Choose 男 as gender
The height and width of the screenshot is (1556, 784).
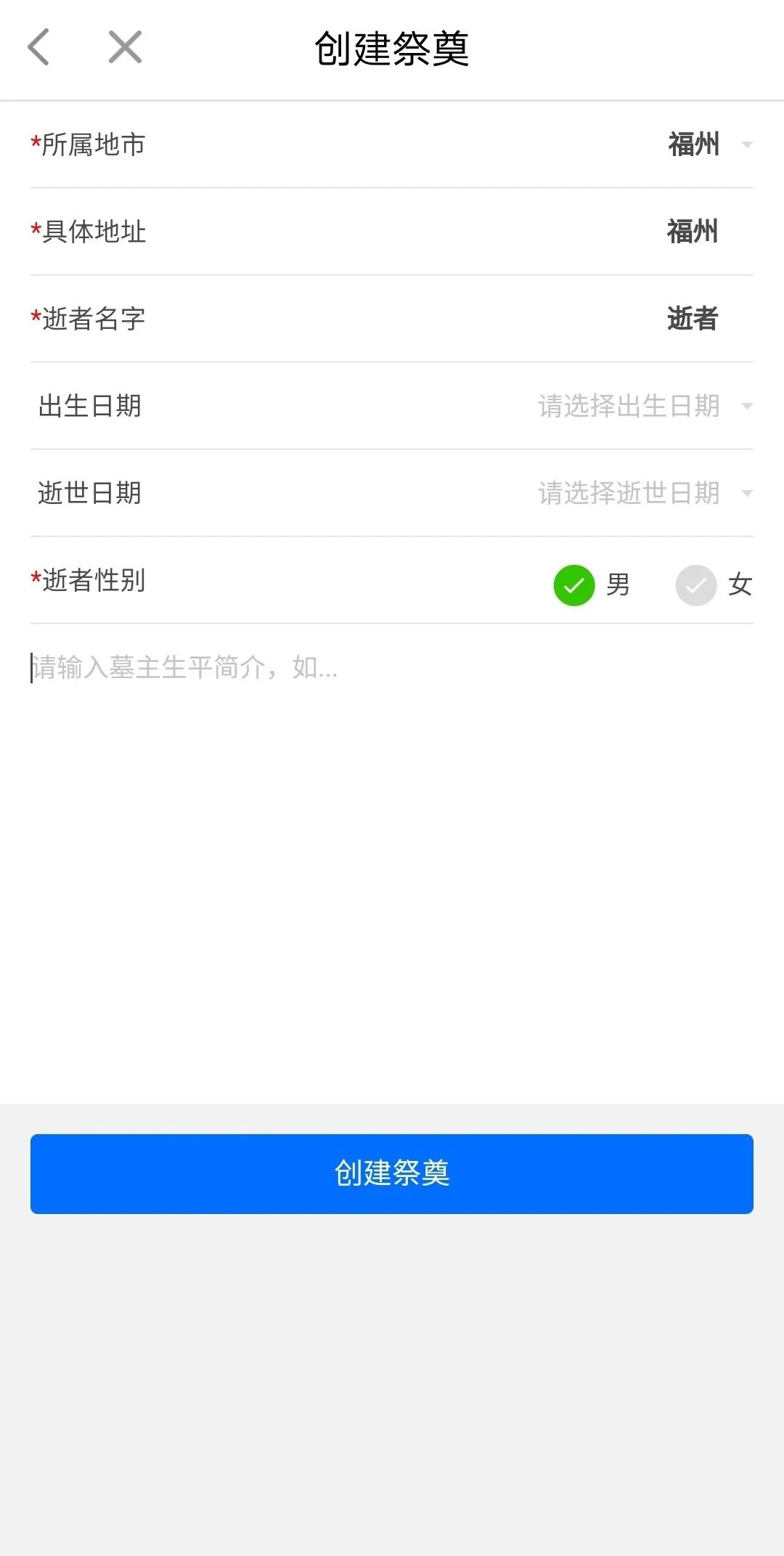click(575, 584)
